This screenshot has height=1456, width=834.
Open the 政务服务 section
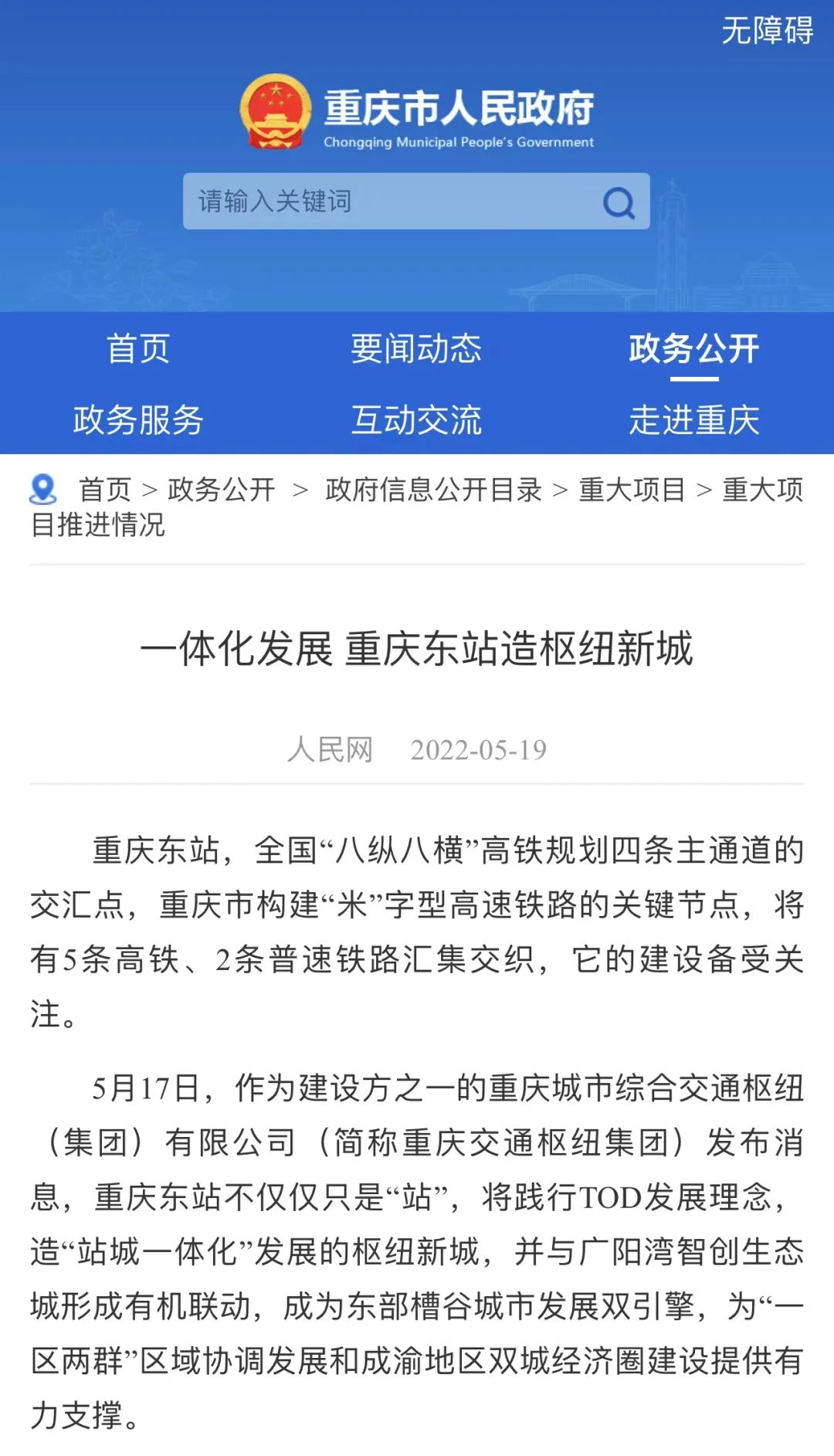point(138,420)
